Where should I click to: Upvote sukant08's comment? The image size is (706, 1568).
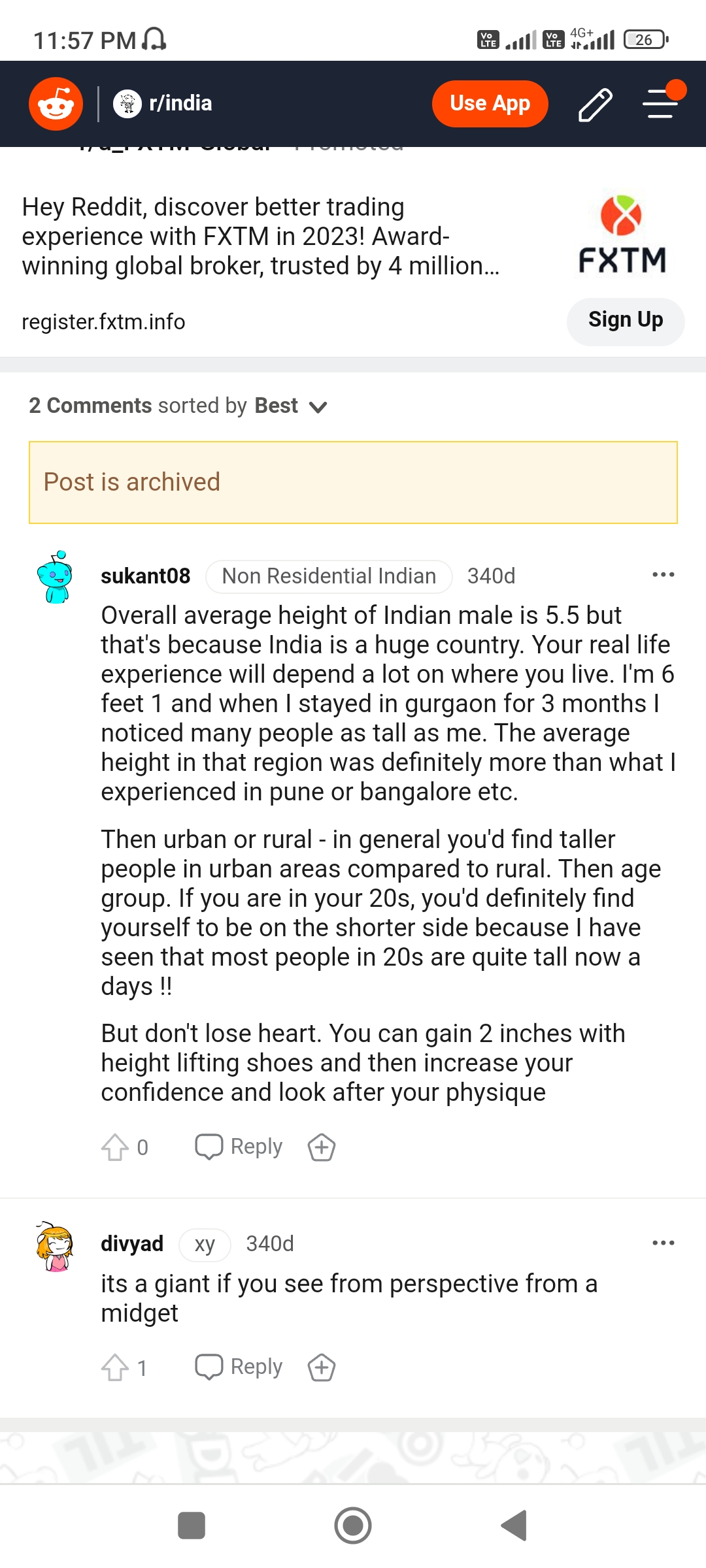point(116,1147)
